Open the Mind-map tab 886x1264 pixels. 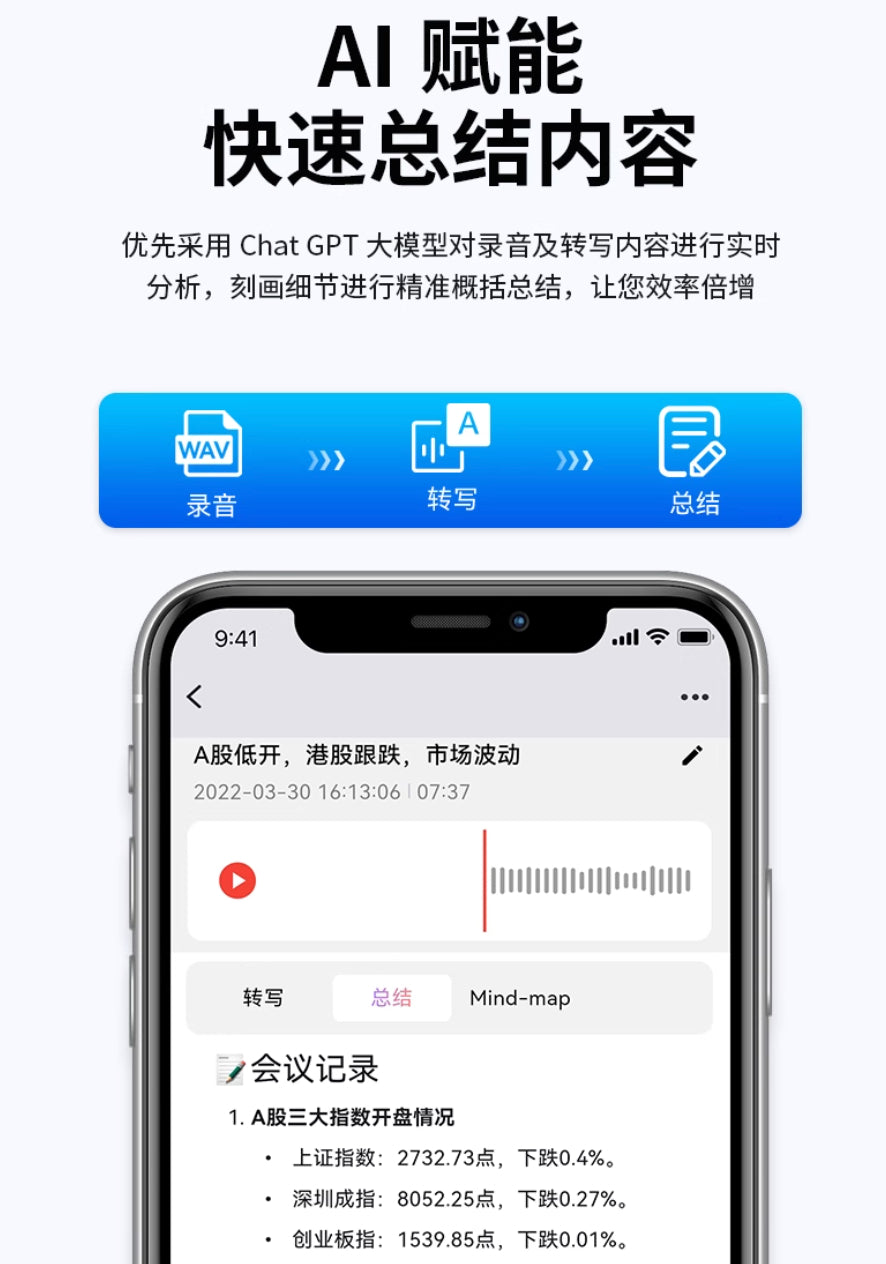[x=520, y=998]
